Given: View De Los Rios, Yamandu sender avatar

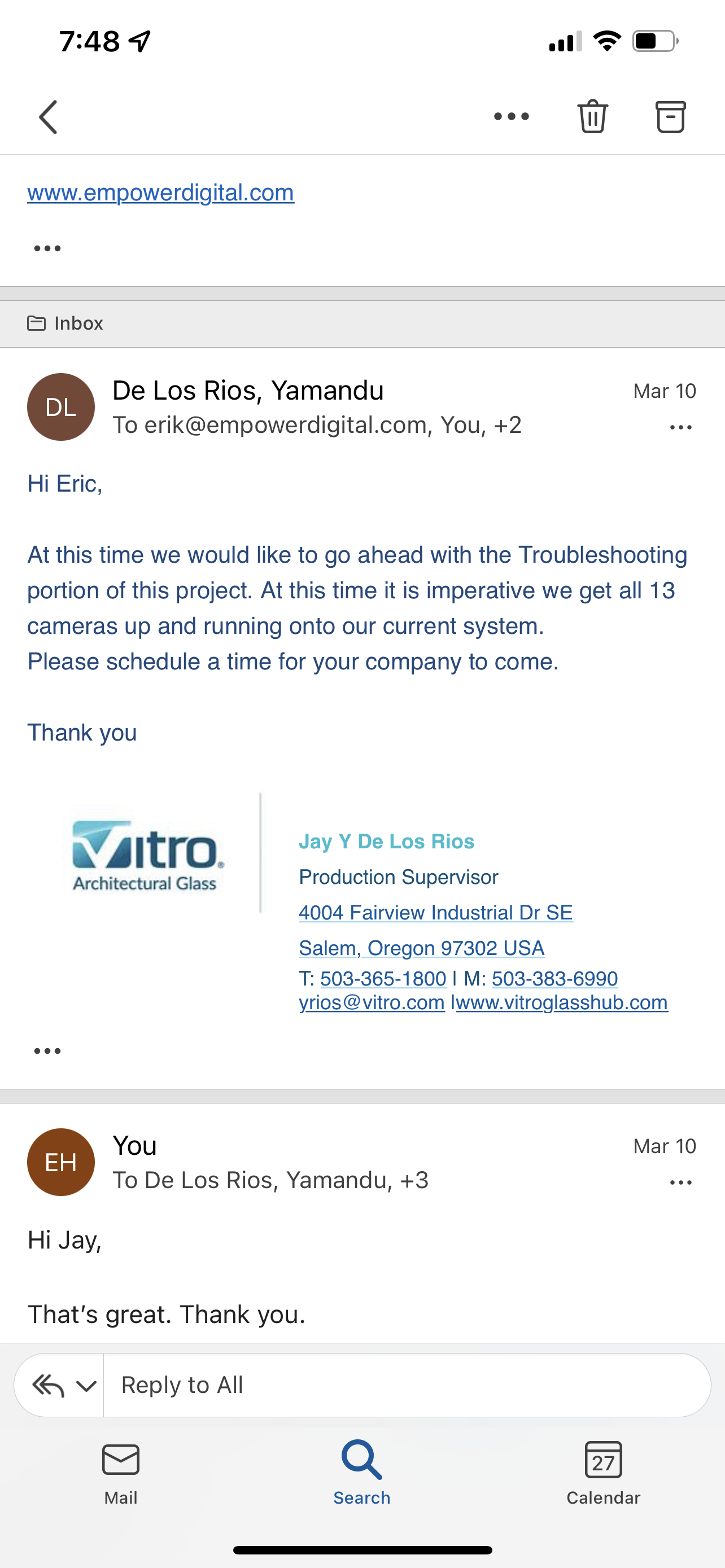Looking at the screenshot, I should click(x=61, y=406).
